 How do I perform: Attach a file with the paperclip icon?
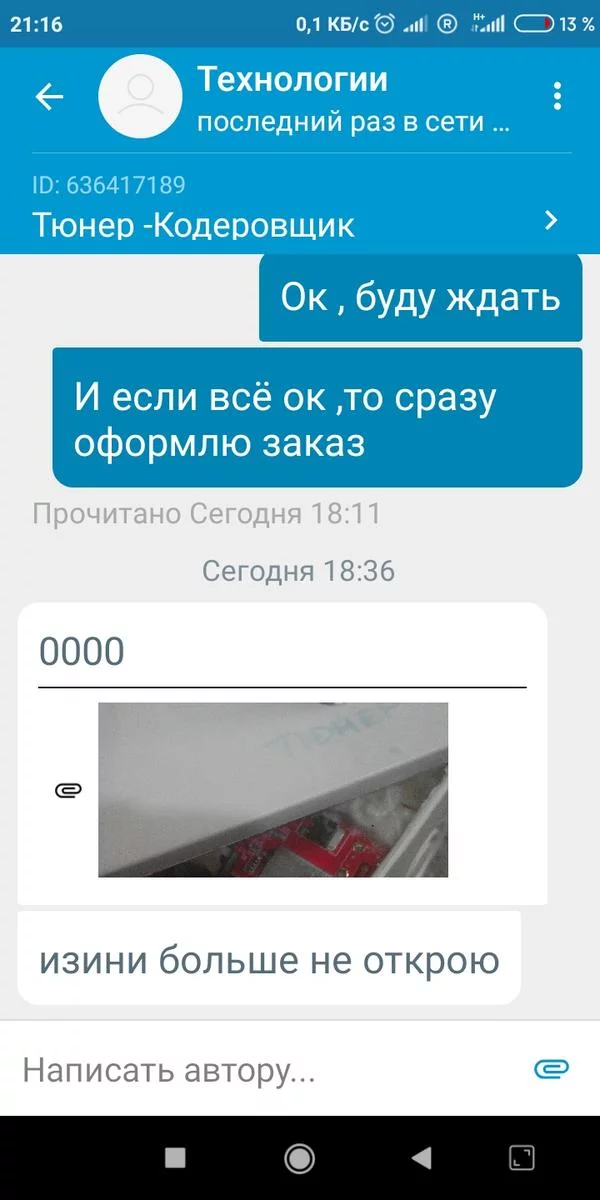tap(551, 1069)
